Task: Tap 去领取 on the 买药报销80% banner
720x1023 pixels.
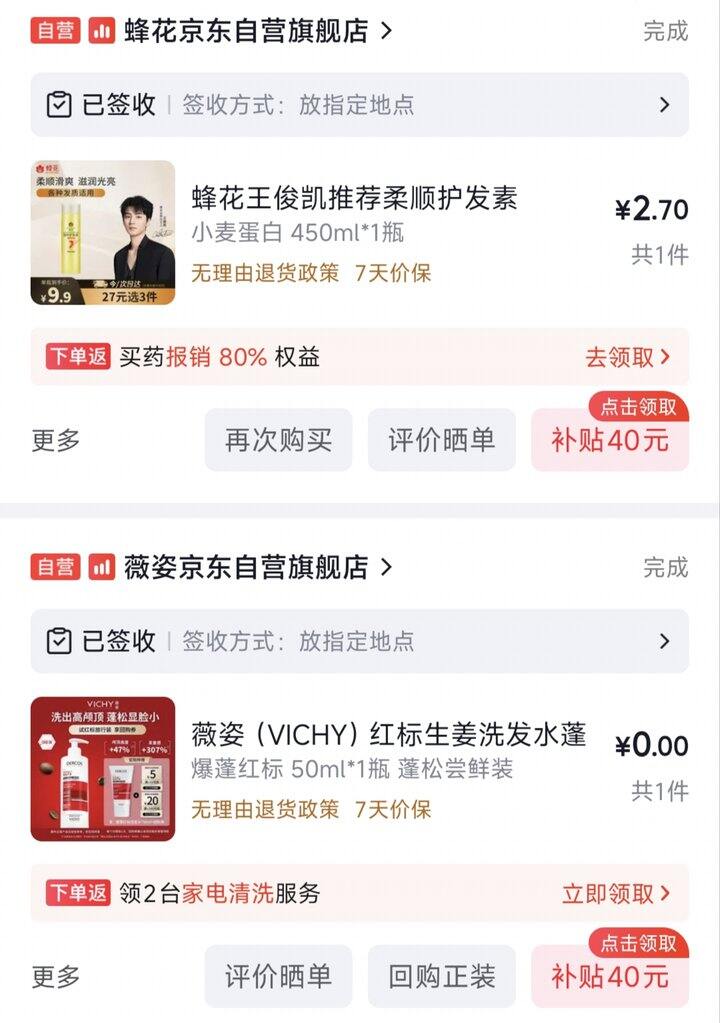Action: click(x=627, y=357)
